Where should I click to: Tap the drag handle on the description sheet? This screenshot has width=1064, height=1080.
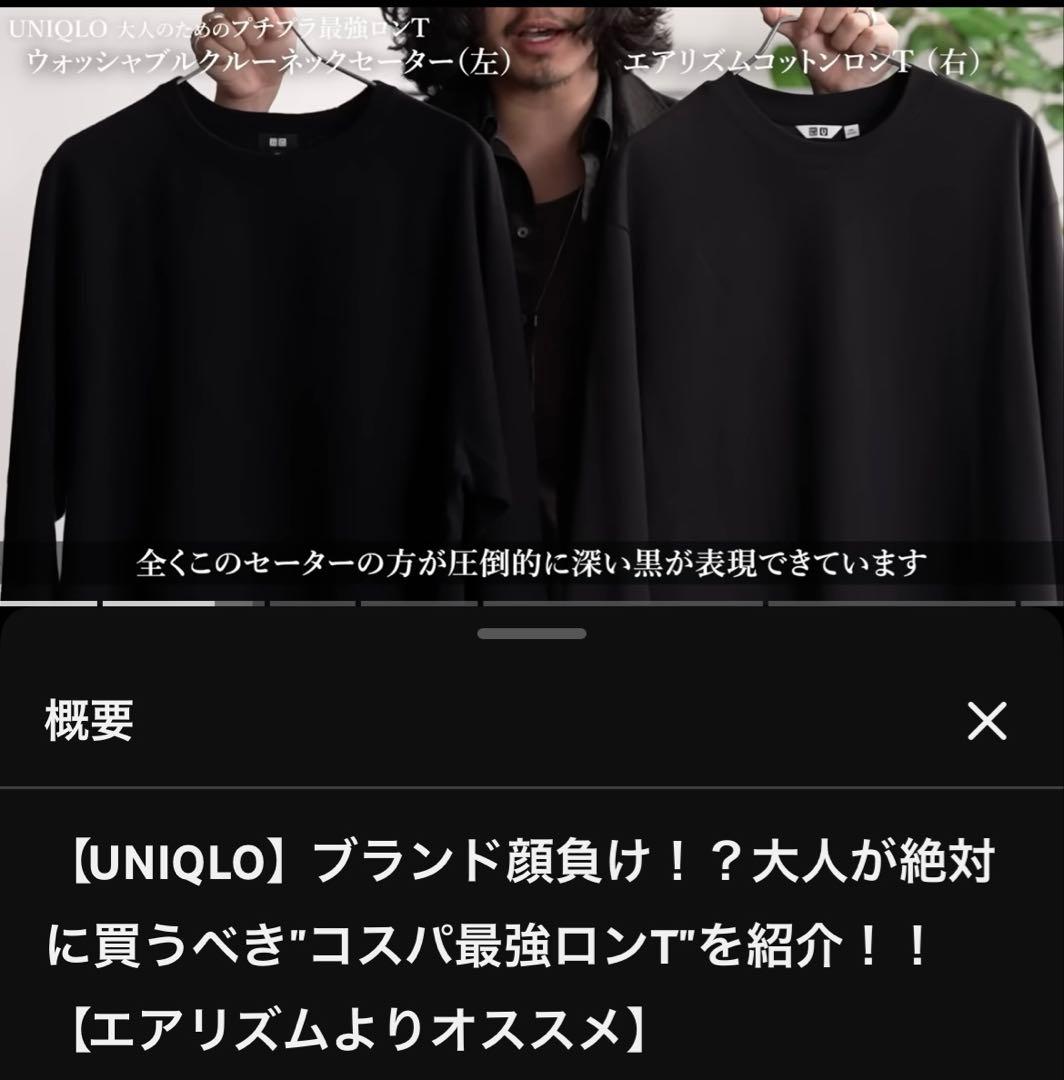[532, 634]
